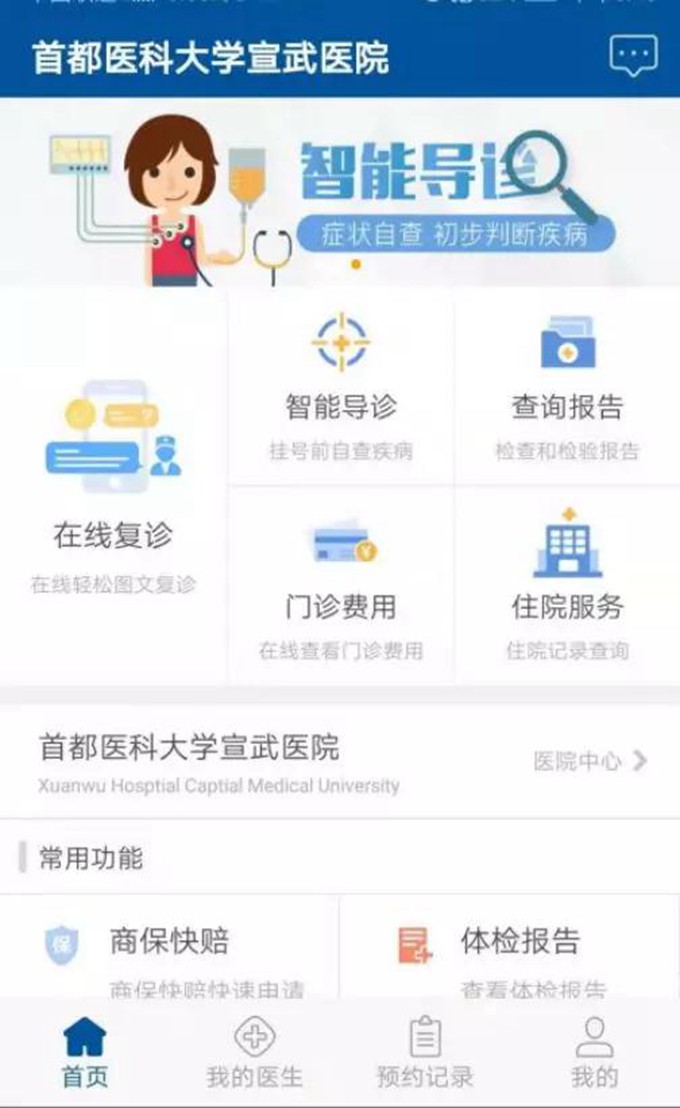The image size is (680, 1108).
Task: Open 商保快赔 insurance claim
Action: 170,946
